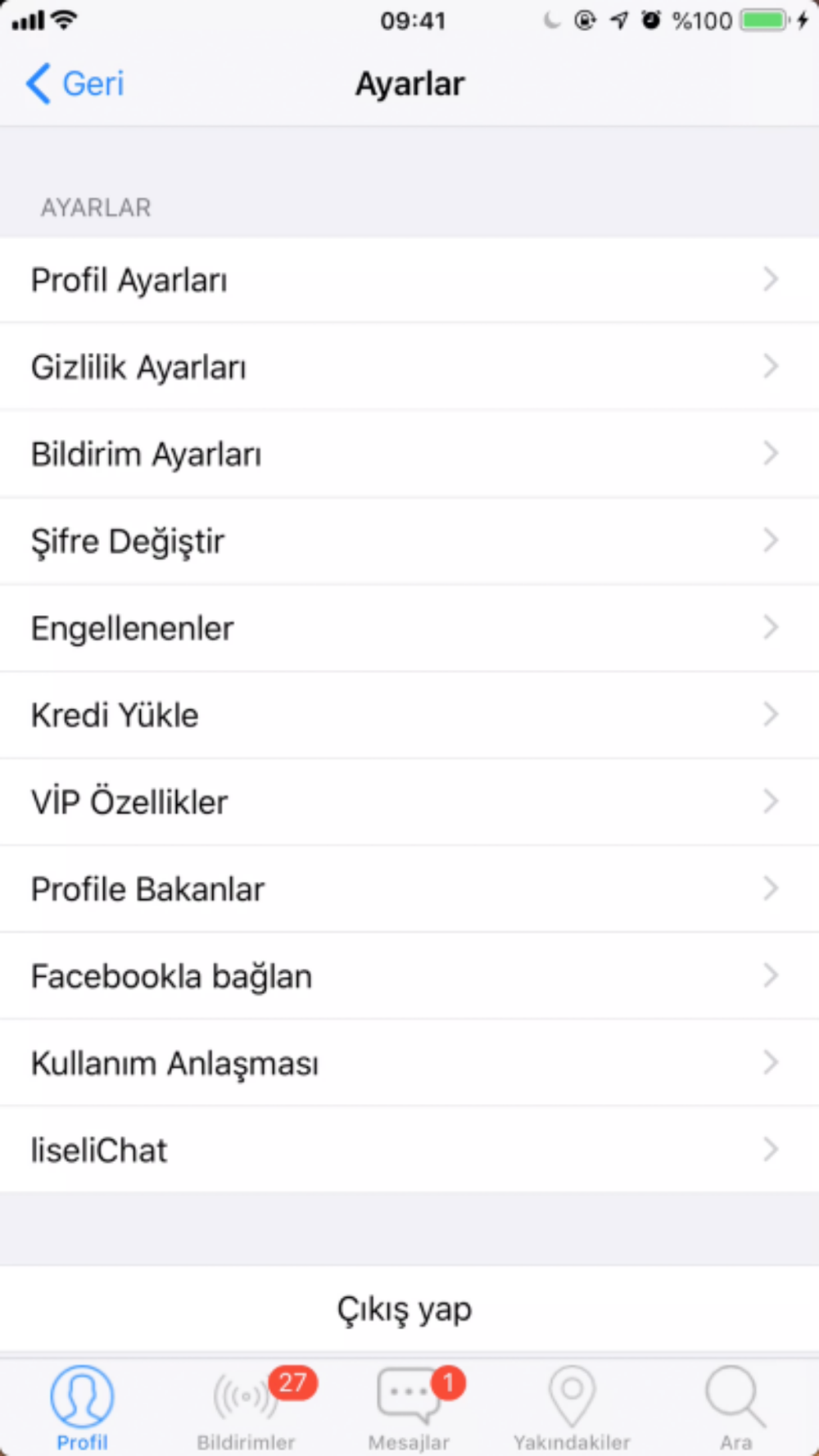Log out with Çıkış yap
The width and height of the screenshot is (819, 1456).
[x=405, y=1309]
